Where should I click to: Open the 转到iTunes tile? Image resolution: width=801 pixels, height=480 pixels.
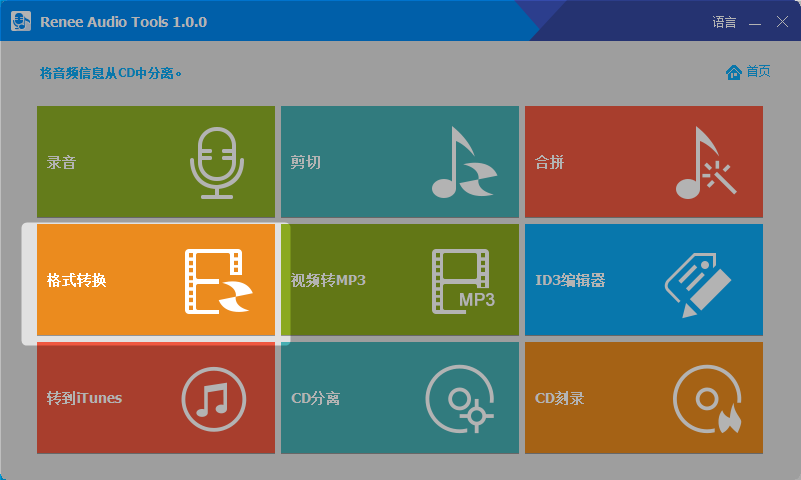[x=155, y=398]
